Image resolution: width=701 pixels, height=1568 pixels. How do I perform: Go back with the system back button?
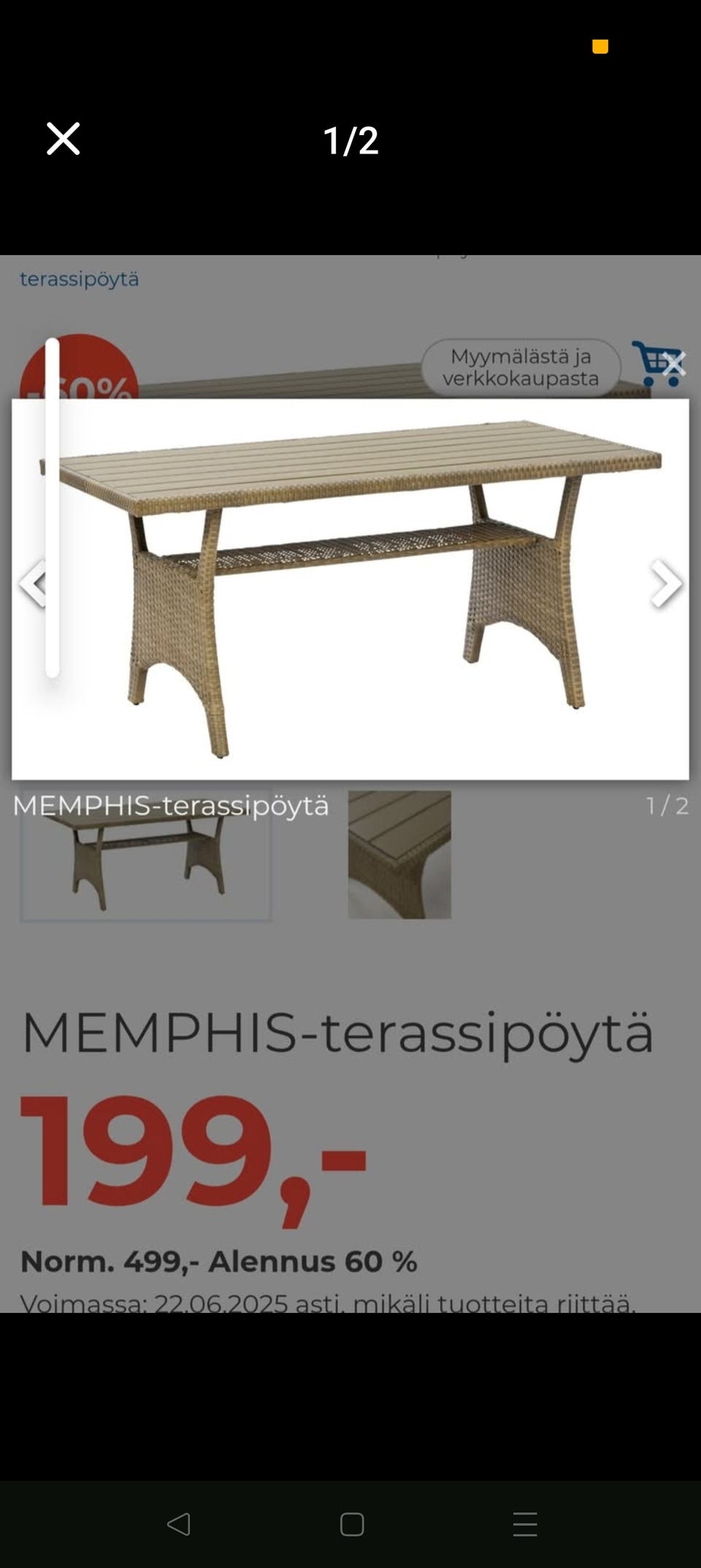pyautogui.click(x=179, y=1523)
